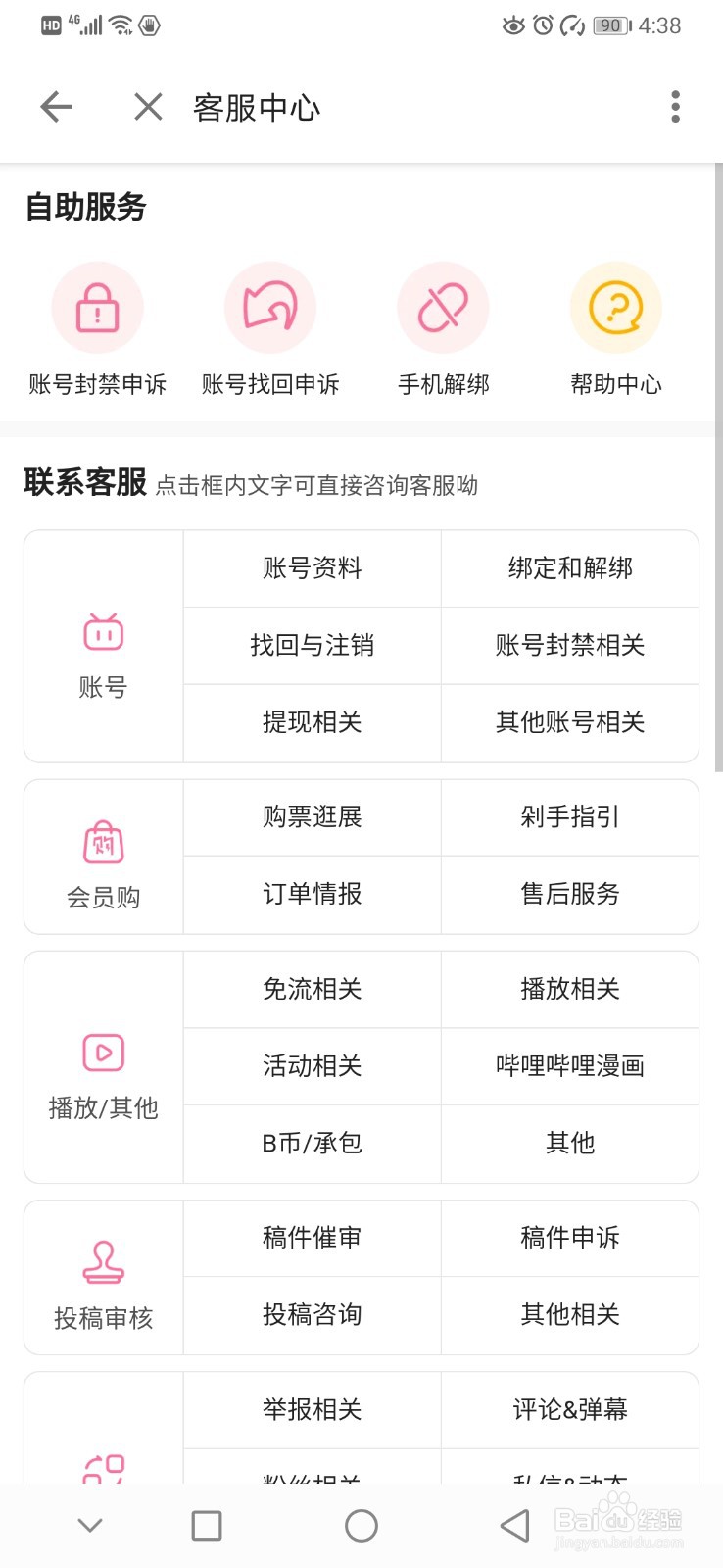Tap the 播放/其他 play icon

pyautogui.click(x=102, y=1053)
